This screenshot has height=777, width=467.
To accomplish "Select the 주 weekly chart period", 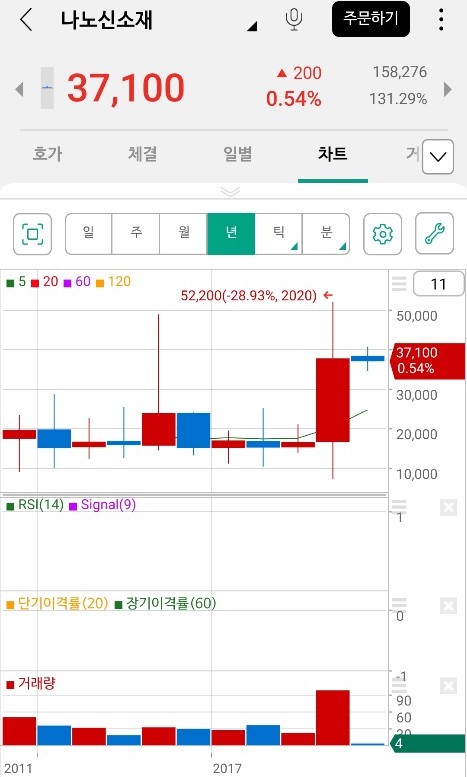I will click(x=135, y=234).
